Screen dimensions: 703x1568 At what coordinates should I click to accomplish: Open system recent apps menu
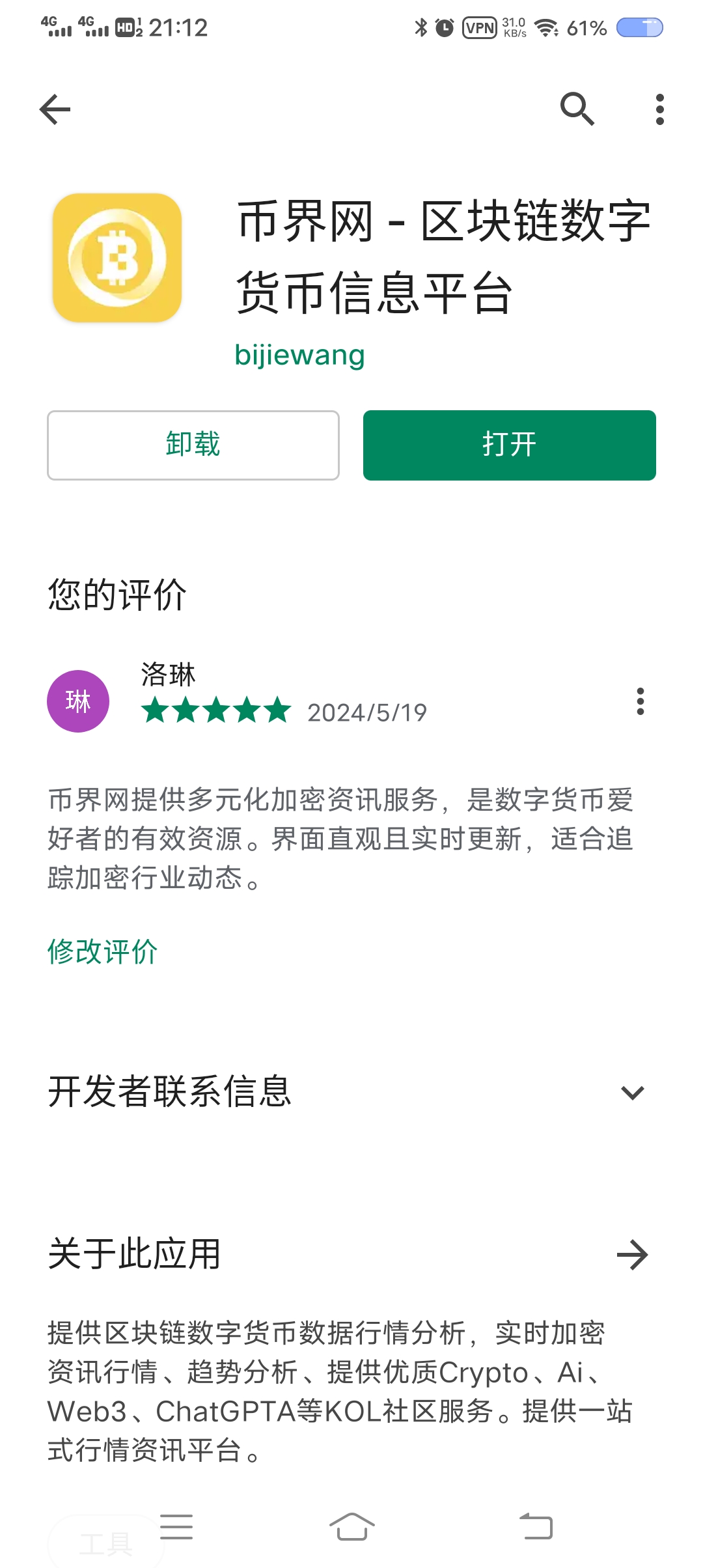tap(176, 1526)
